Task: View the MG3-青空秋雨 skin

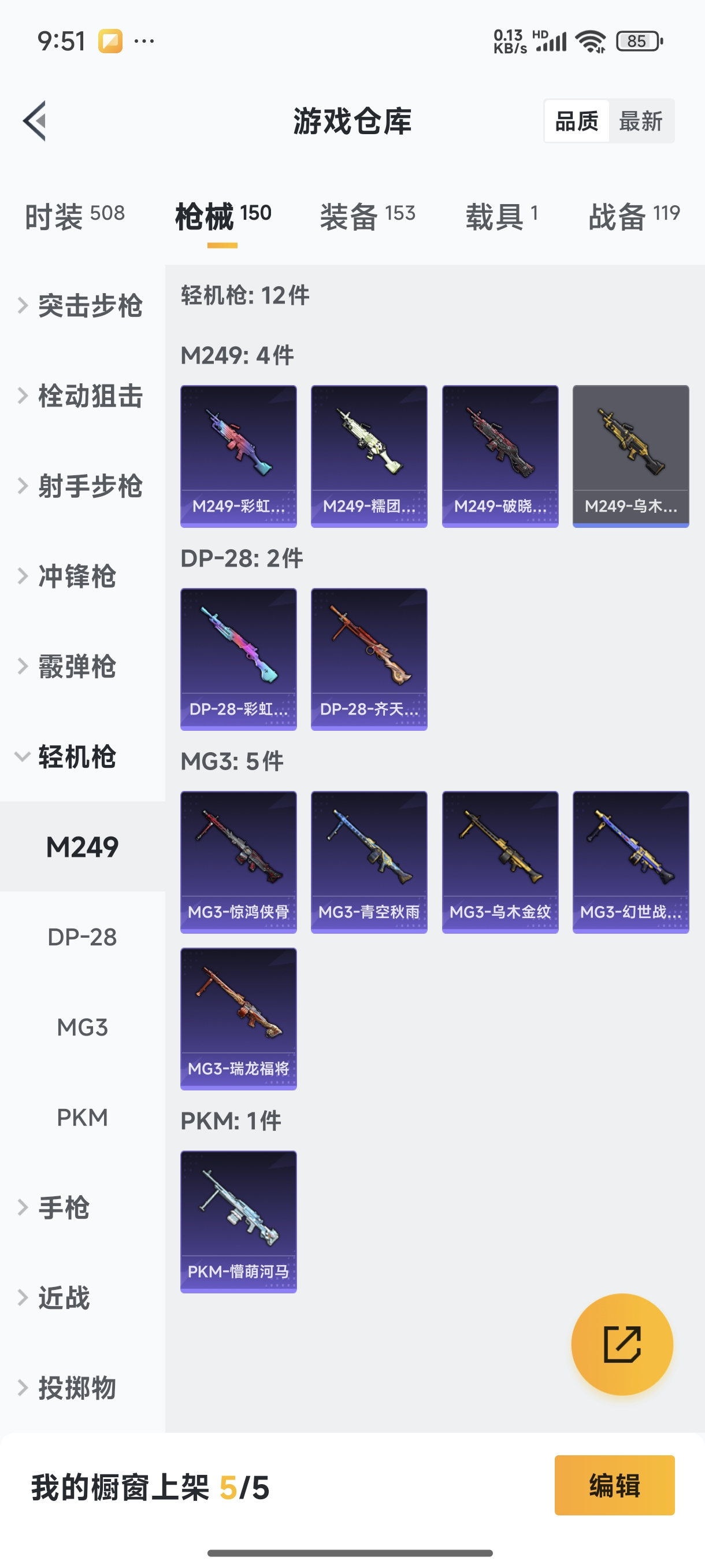Action: tap(369, 862)
